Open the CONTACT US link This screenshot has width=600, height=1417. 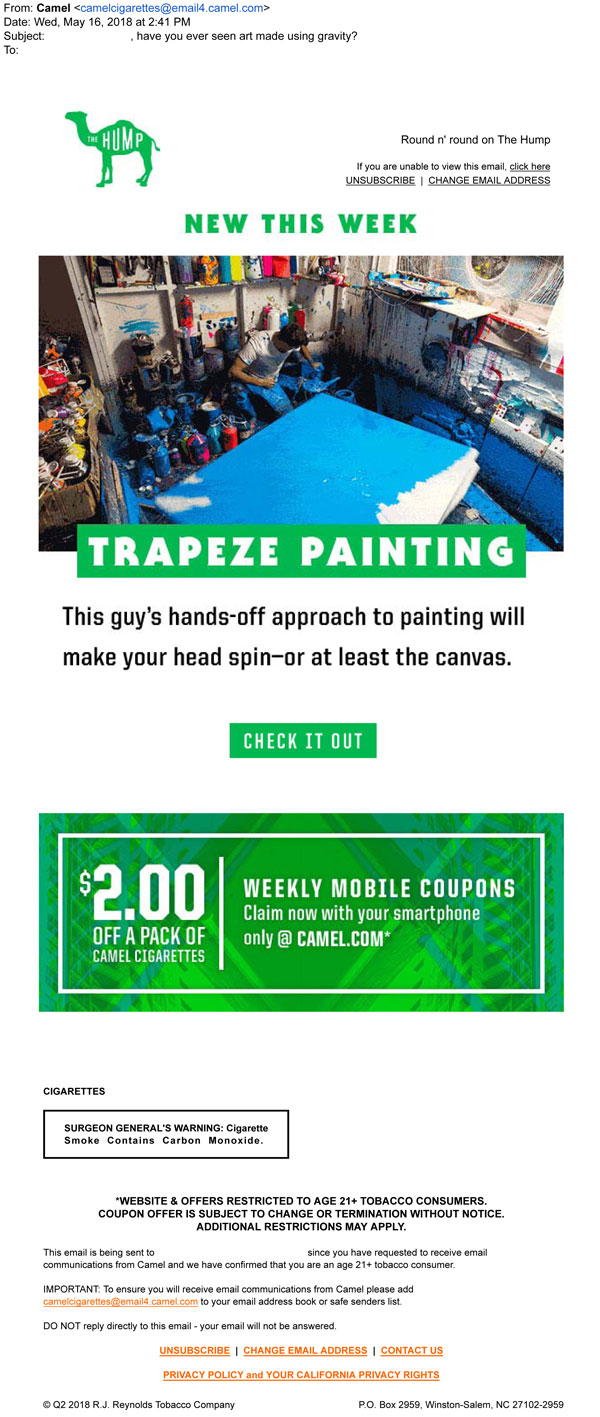tap(411, 1351)
